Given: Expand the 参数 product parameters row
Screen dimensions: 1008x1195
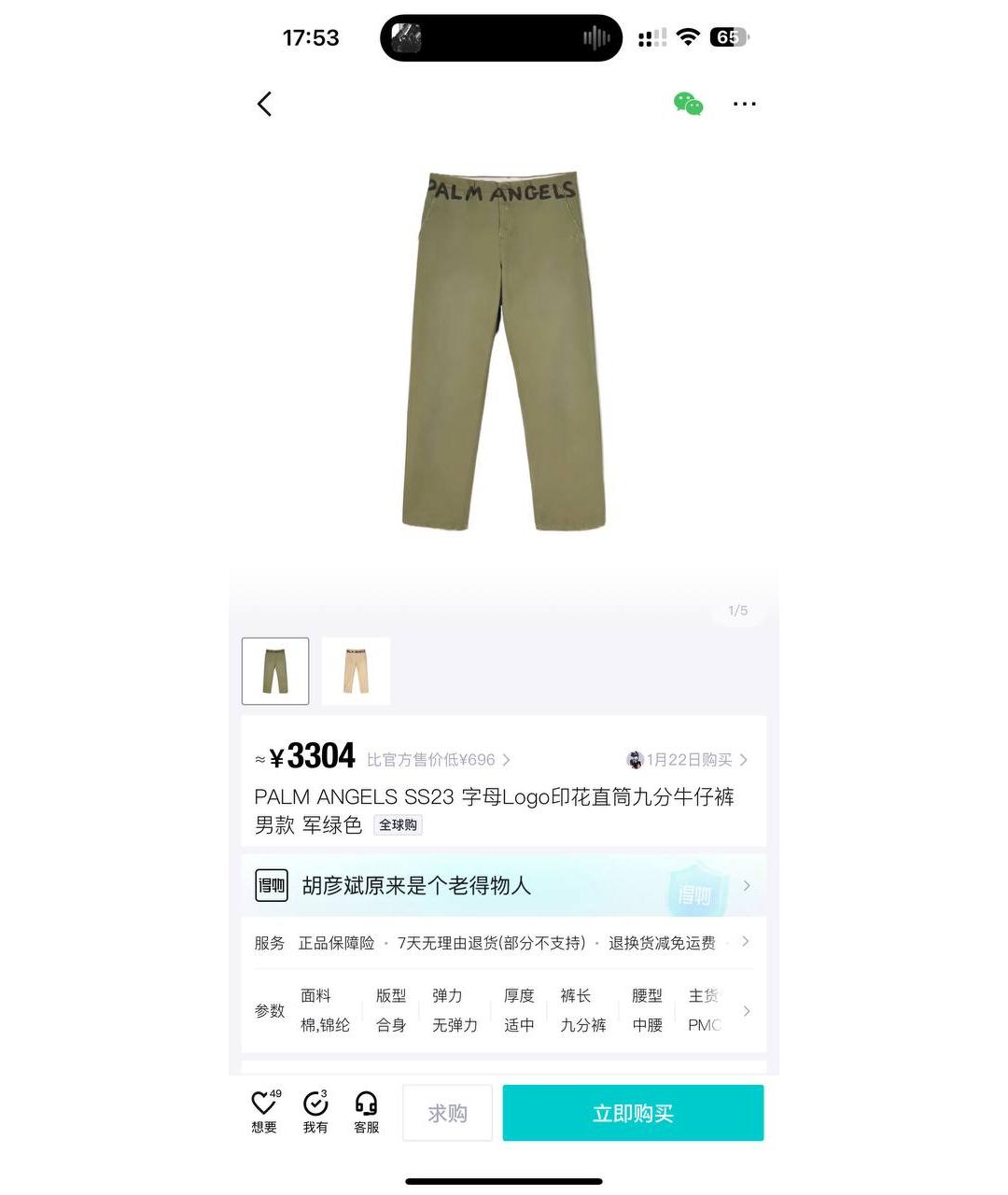Looking at the screenshot, I should point(504,1010).
